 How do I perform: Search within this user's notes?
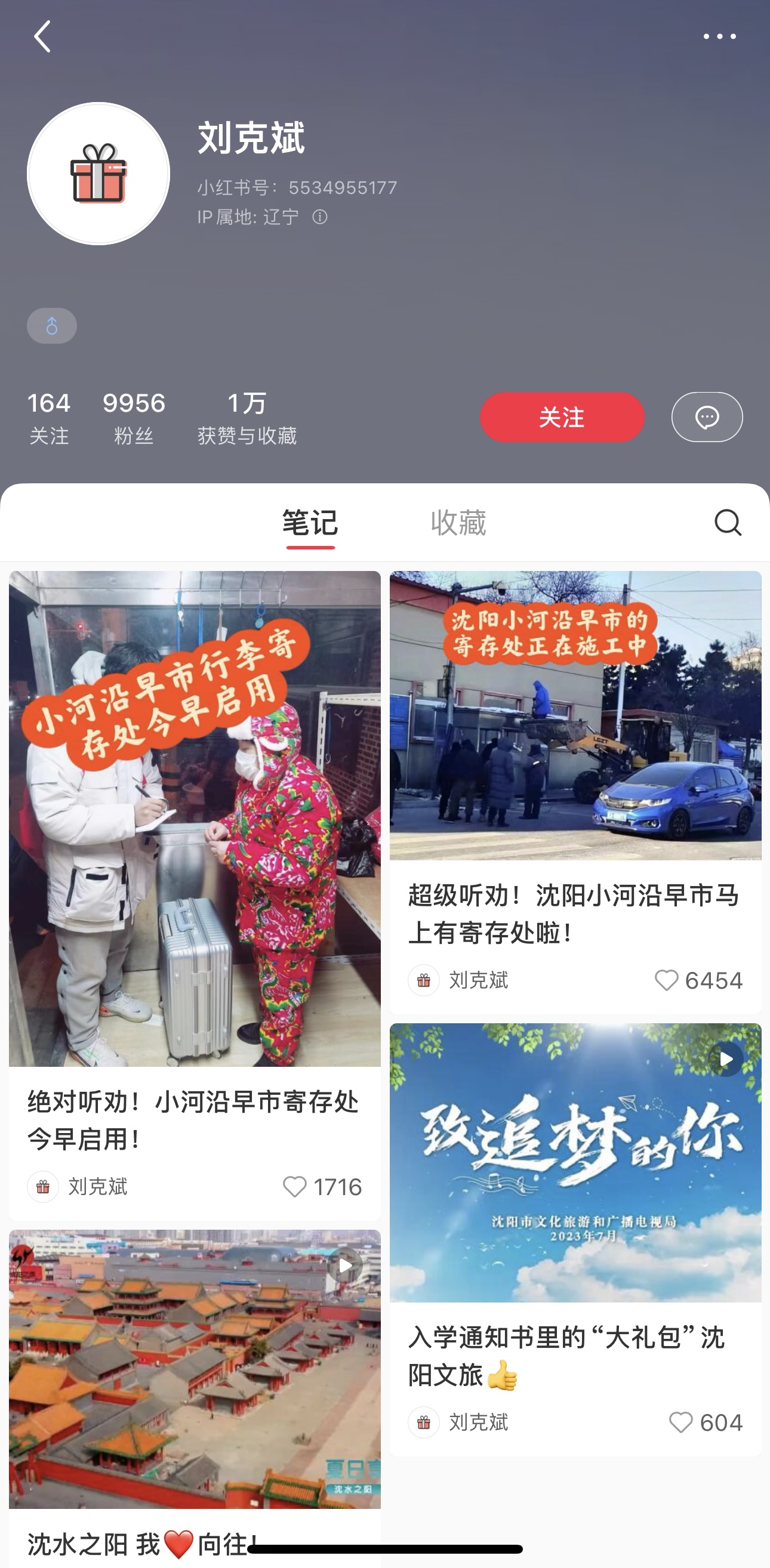tap(728, 523)
